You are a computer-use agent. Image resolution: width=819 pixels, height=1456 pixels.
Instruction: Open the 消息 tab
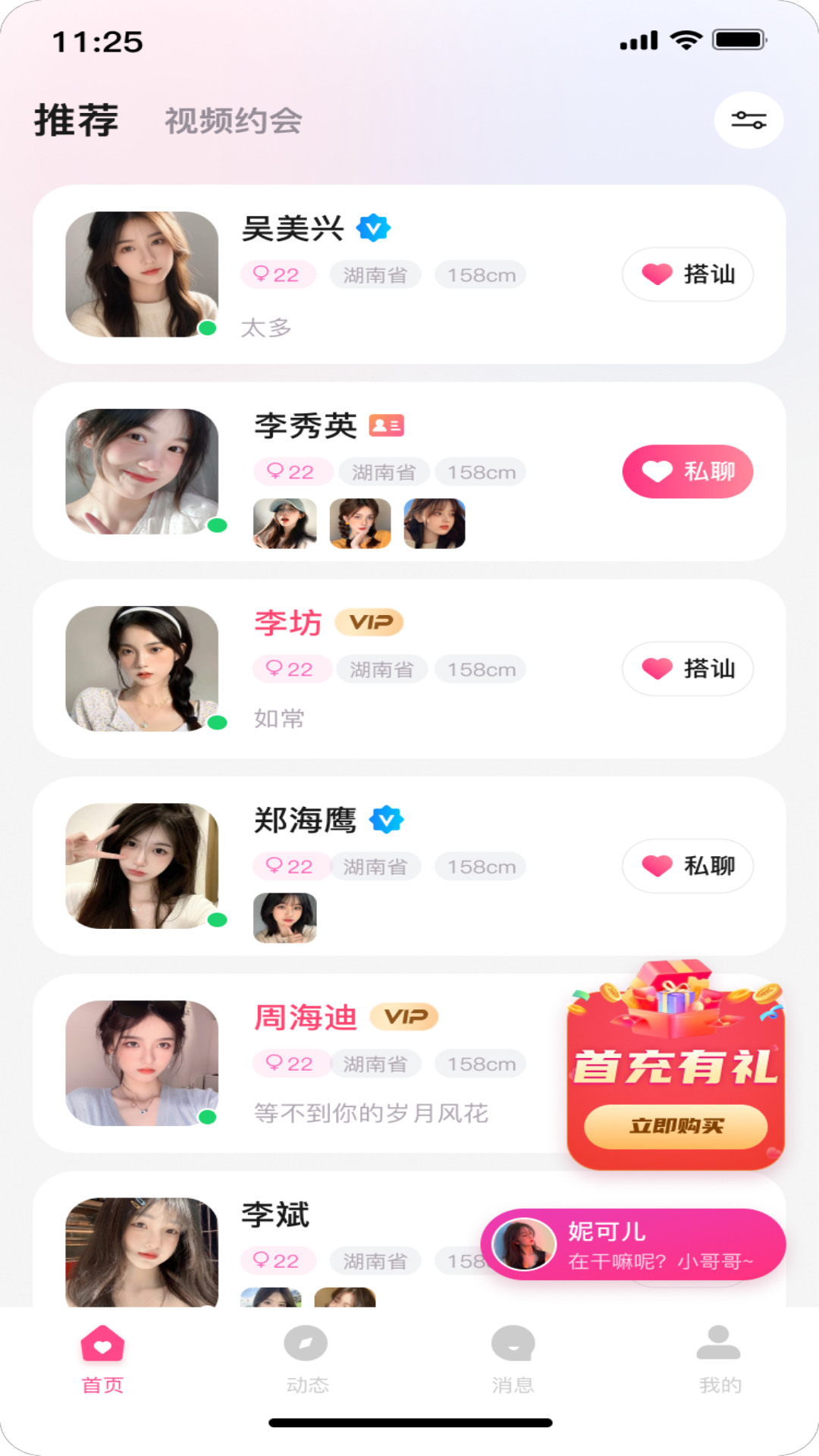(513, 1359)
